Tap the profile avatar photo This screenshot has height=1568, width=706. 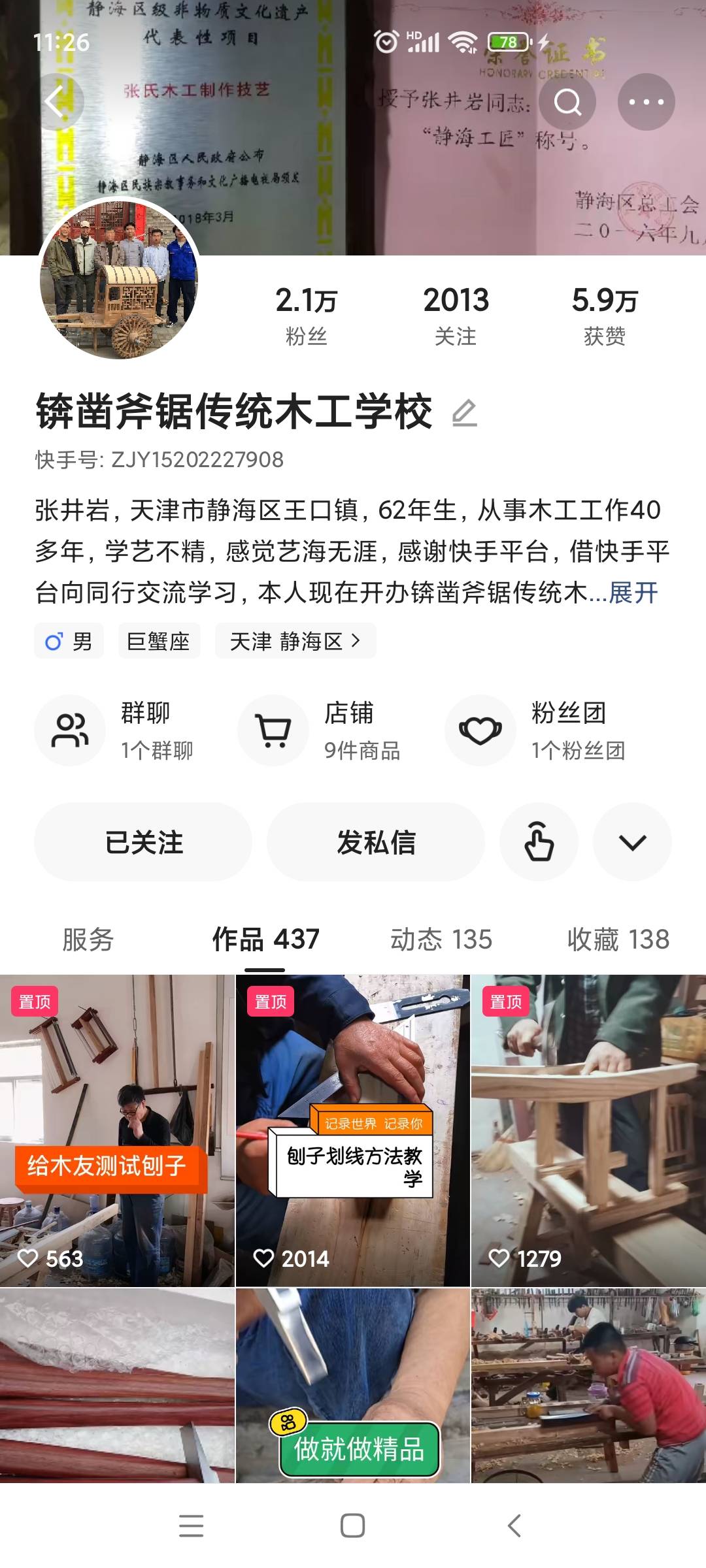[118, 279]
